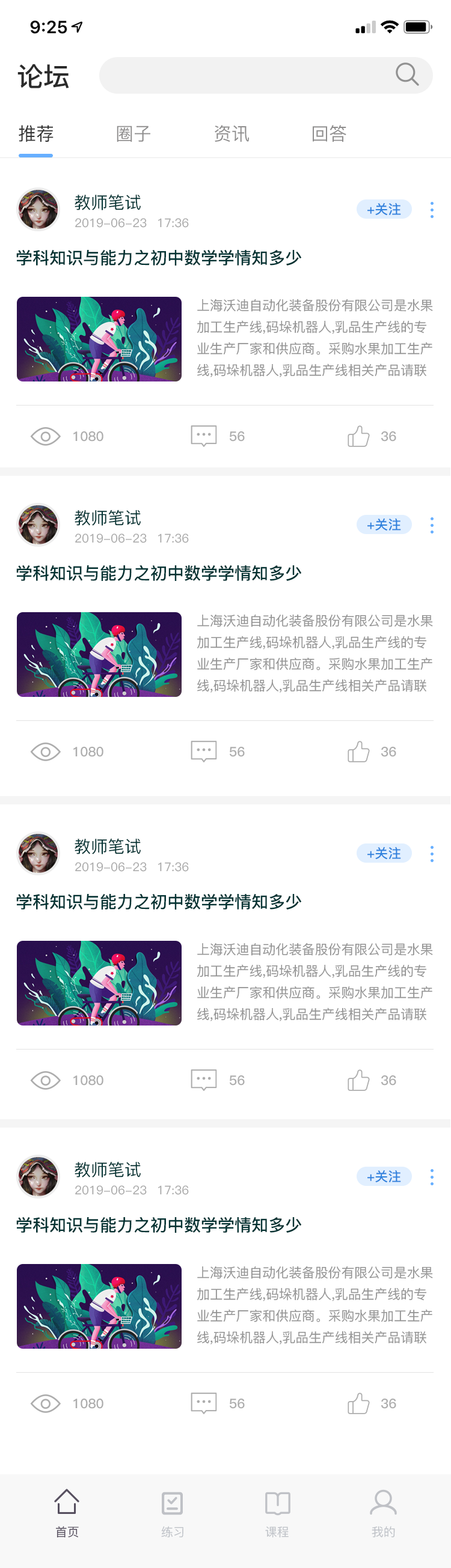Open the 回答 tab
Screen dimensions: 451x1568
[x=328, y=134]
